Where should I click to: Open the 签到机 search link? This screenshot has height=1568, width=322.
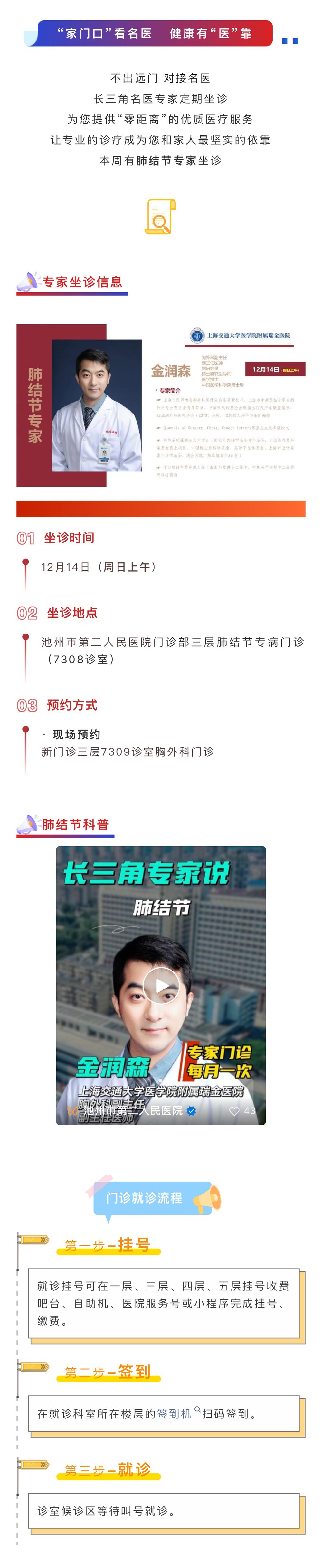(175, 1413)
